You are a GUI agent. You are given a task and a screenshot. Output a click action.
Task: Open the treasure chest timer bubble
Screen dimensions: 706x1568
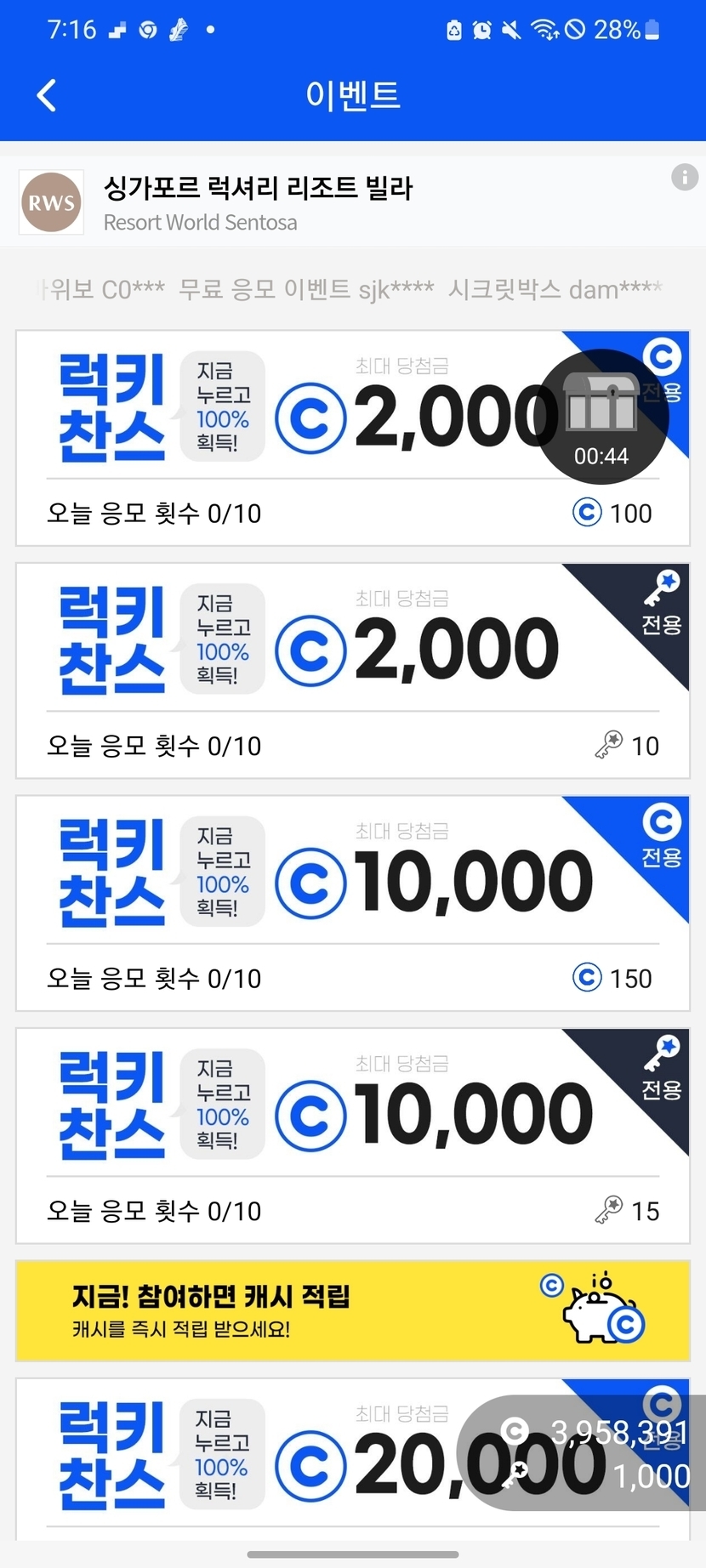601,417
